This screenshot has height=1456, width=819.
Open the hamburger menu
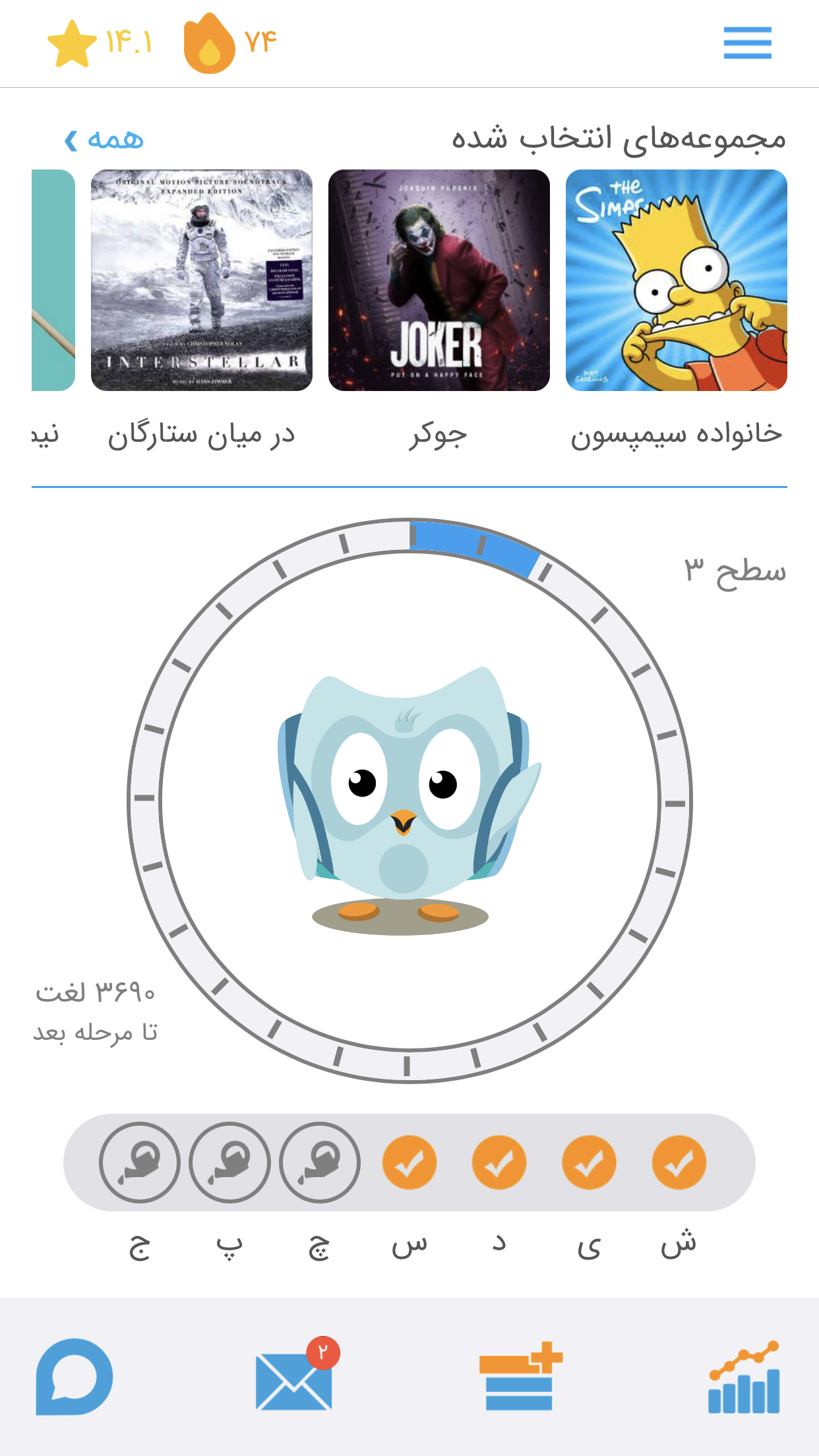747,43
